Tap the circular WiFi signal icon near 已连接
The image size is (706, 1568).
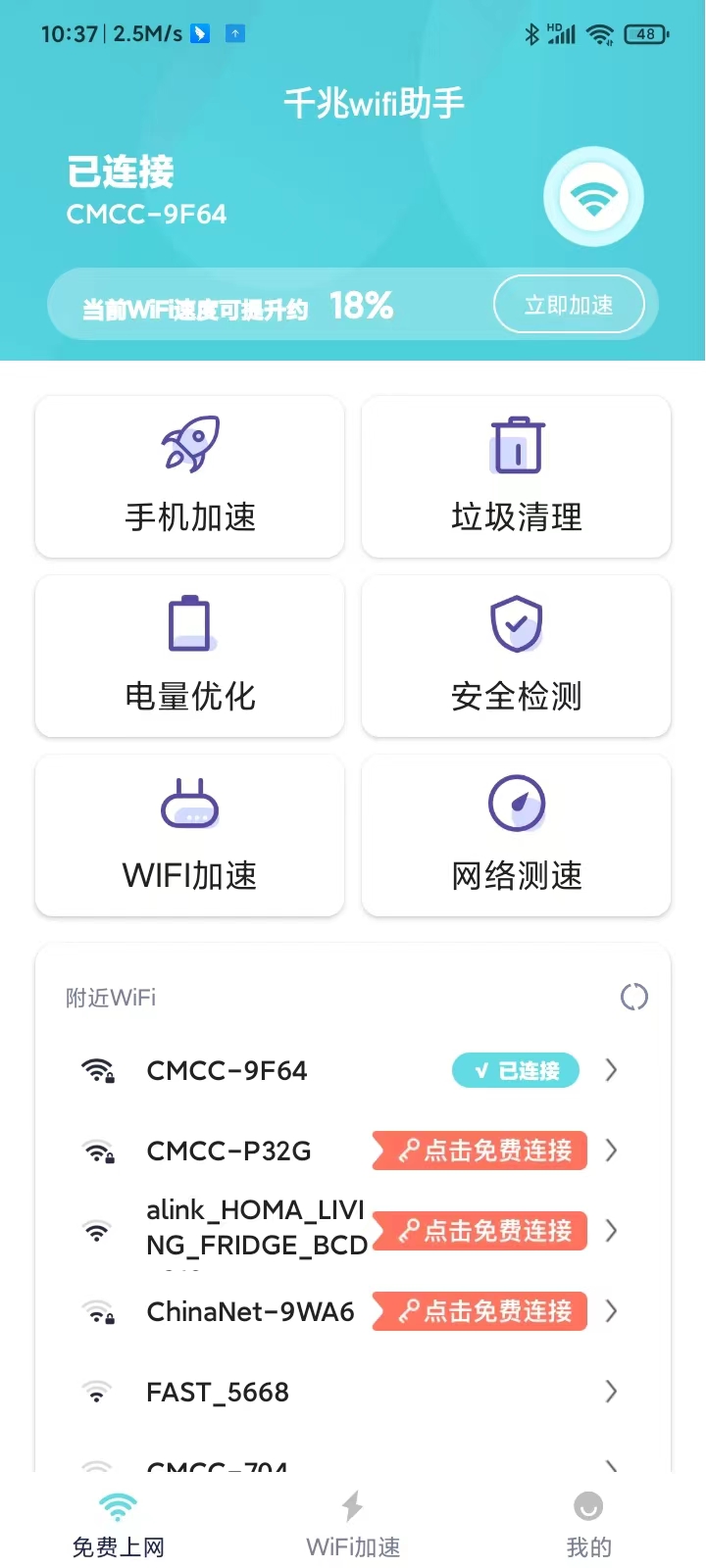[593, 196]
